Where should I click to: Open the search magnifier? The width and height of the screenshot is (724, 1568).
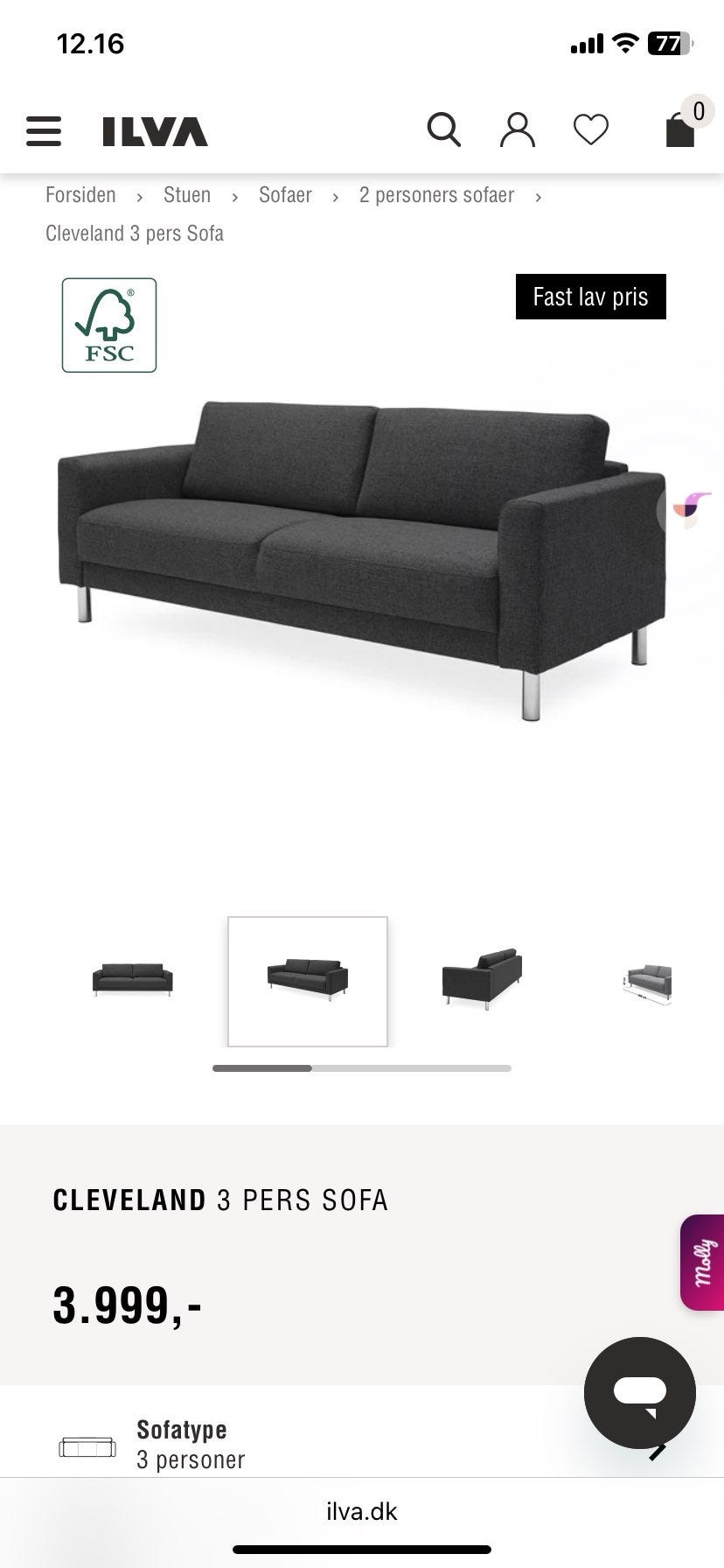[x=443, y=130]
